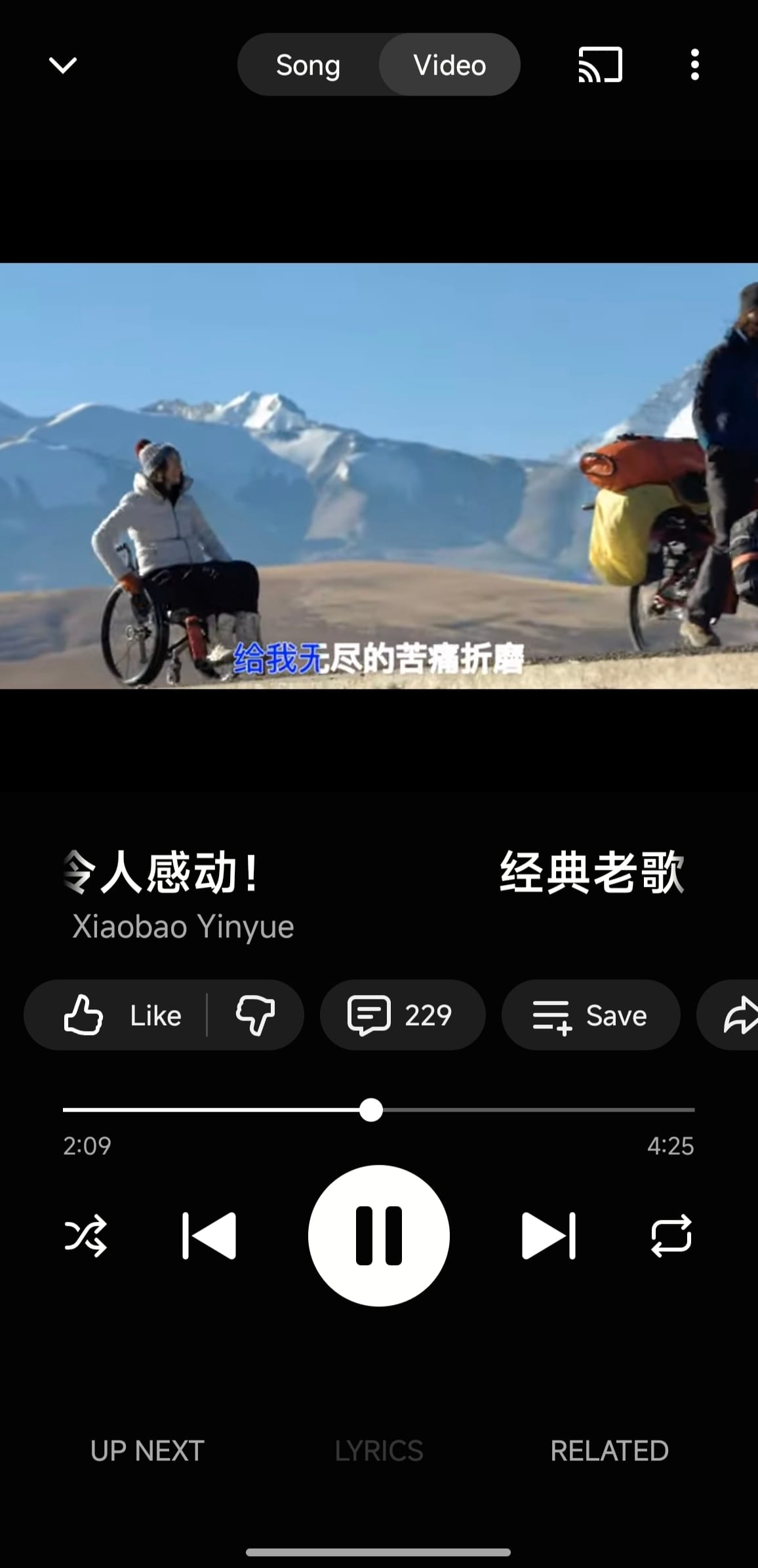The height and width of the screenshot is (1568, 758).
Task: Open the Xiaobao Yinyue artist page
Action: coord(183,926)
